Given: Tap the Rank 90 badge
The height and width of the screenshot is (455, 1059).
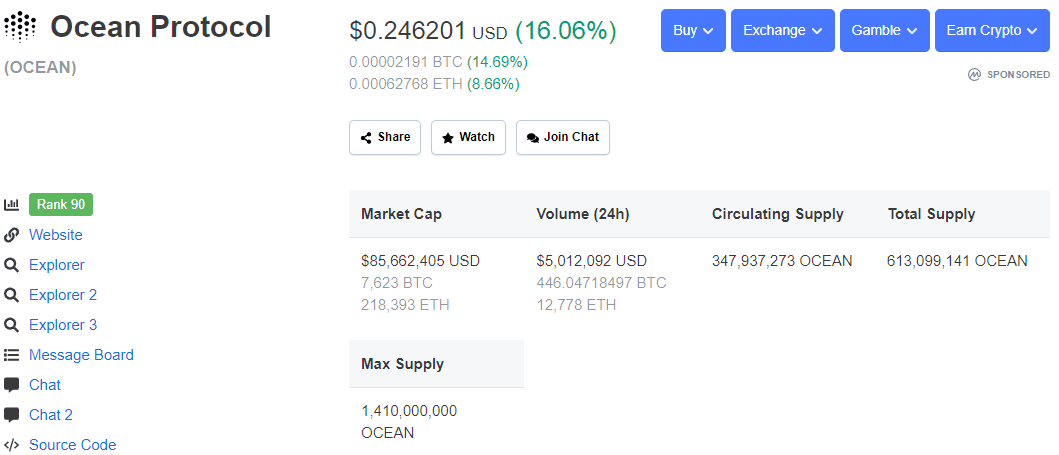Looking at the screenshot, I should click(x=61, y=204).
